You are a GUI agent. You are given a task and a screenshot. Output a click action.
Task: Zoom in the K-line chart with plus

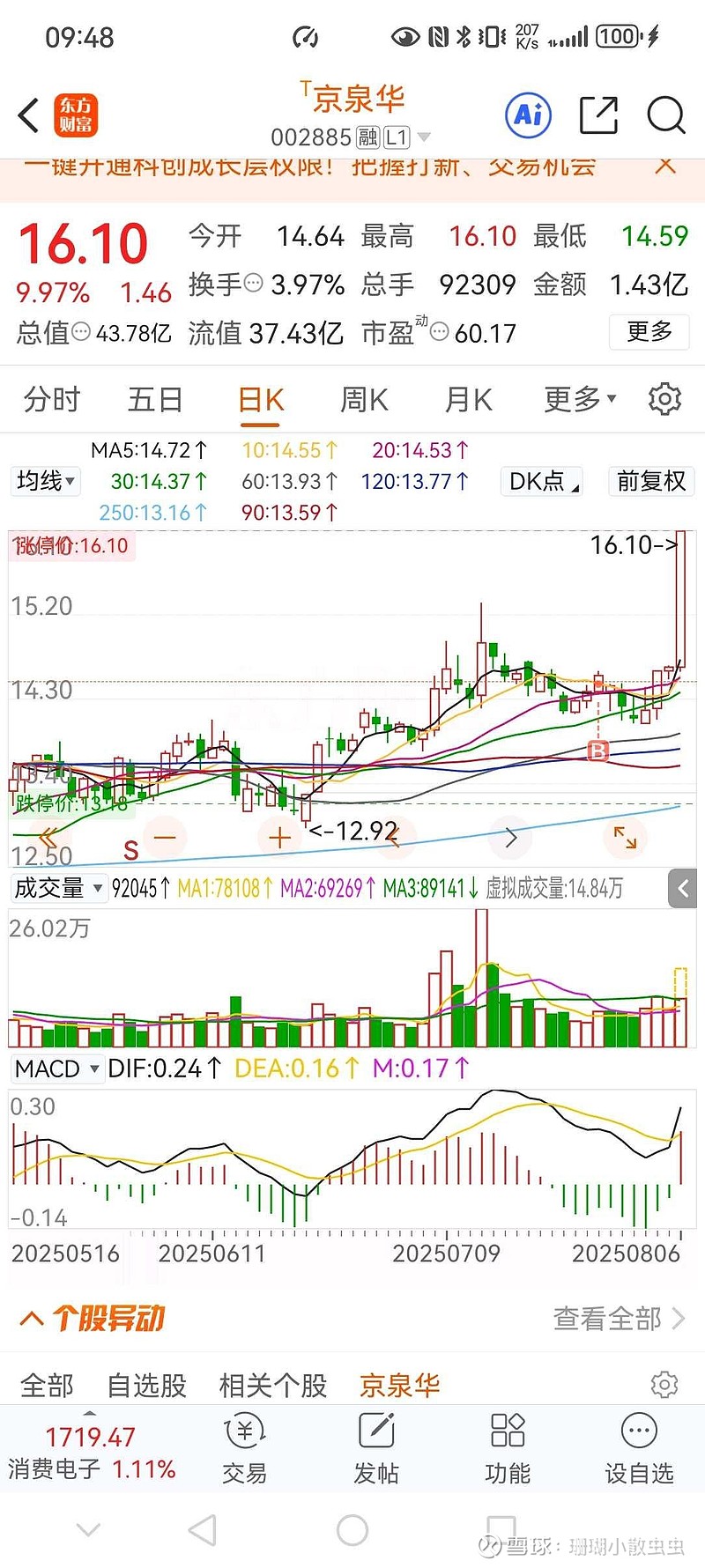point(280,838)
